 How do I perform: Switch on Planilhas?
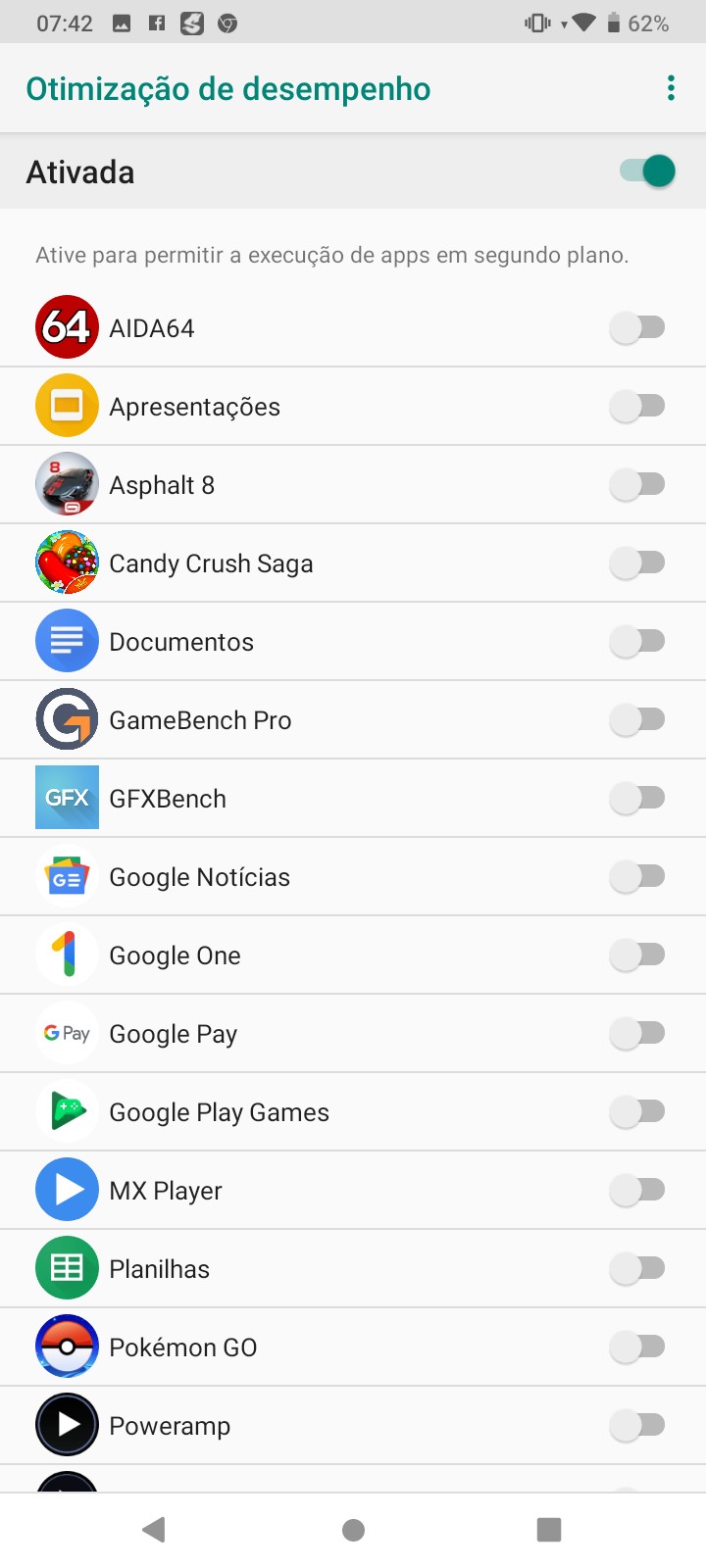pos(637,1268)
